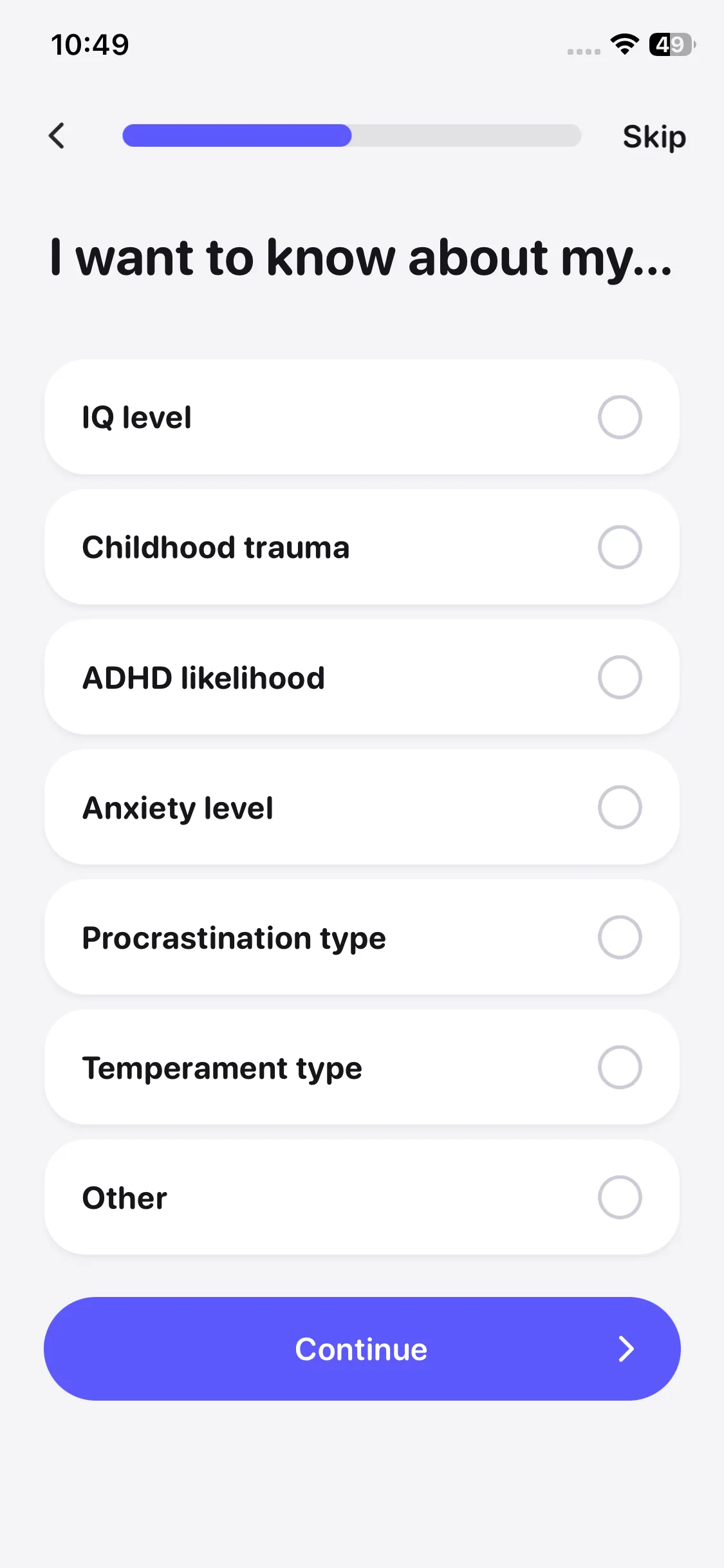Image resolution: width=724 pixels, height=1568 pixels.
Task: Choose Childhood trauma
Action: [x=362, y=547]
